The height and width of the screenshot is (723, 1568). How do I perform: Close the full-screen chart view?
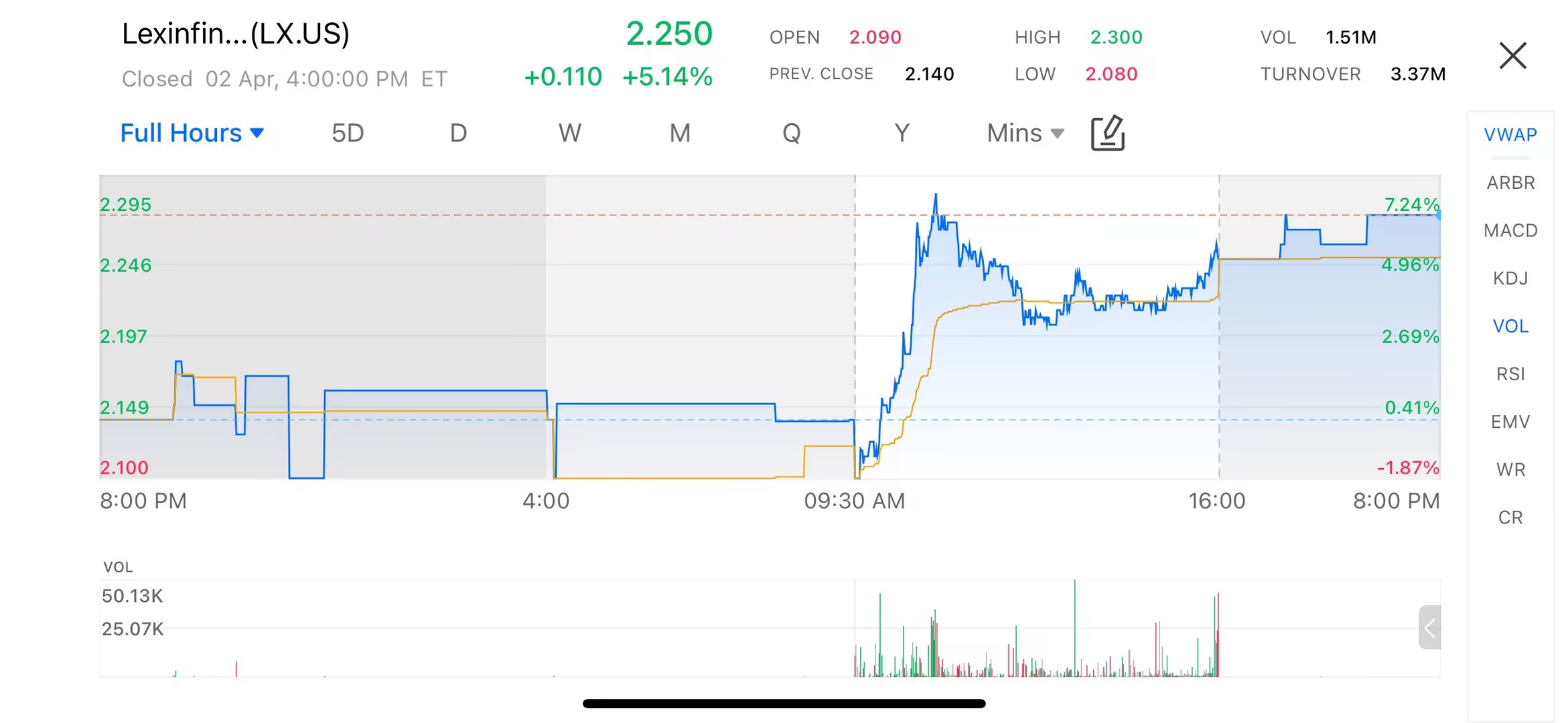1512,56
